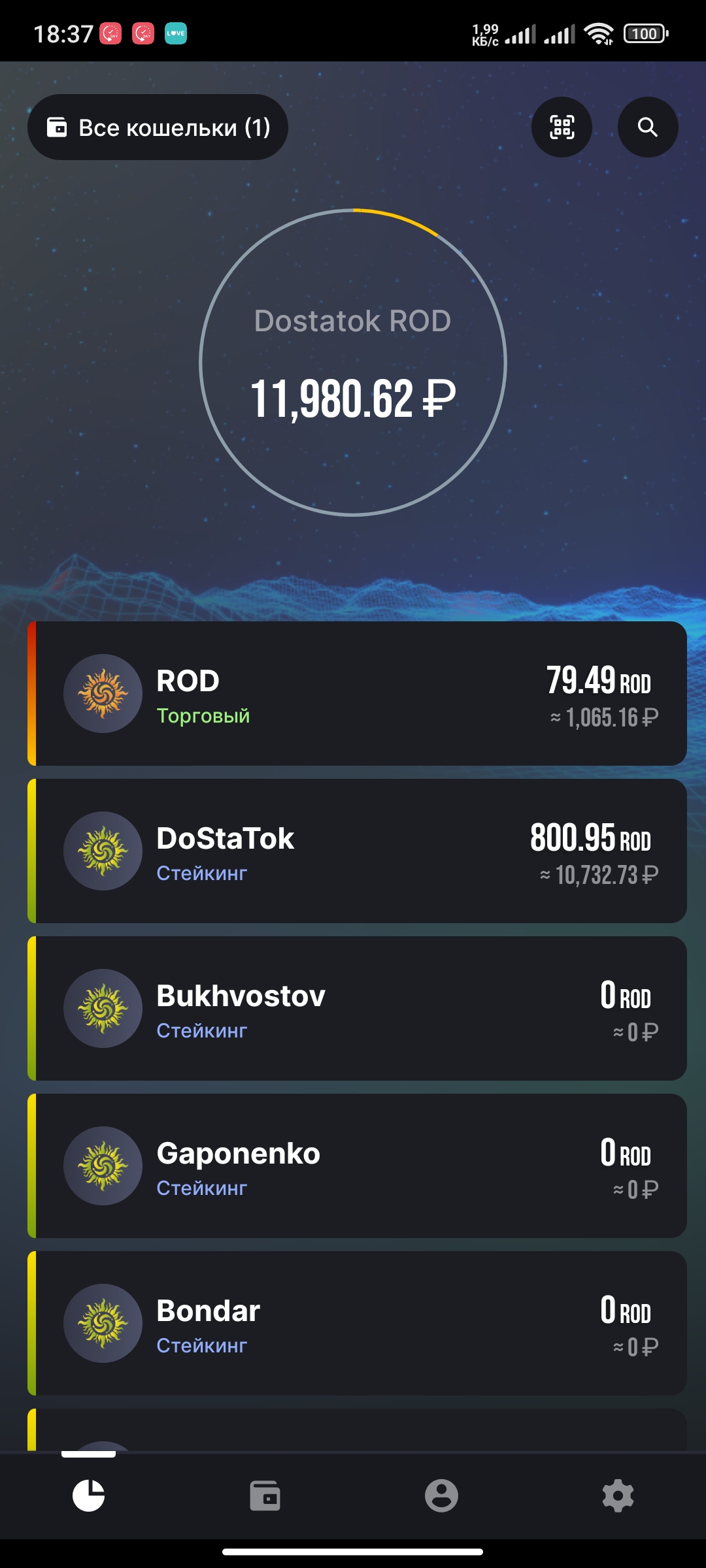Go to the profile tab
The width and height of the screenshot is (706, 1568).
441,1495
